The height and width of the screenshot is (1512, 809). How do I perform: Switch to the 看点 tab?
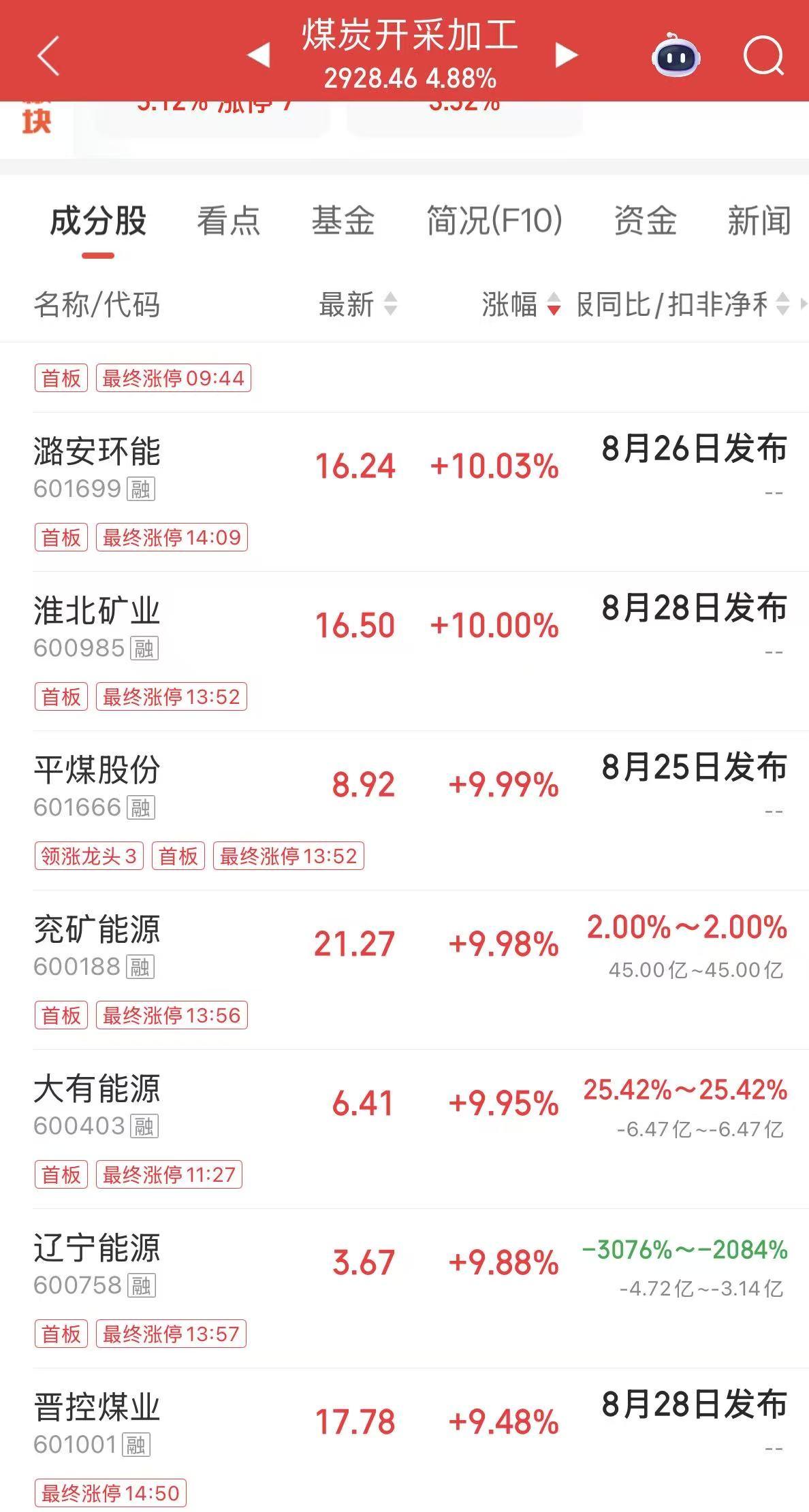(229, 221)
